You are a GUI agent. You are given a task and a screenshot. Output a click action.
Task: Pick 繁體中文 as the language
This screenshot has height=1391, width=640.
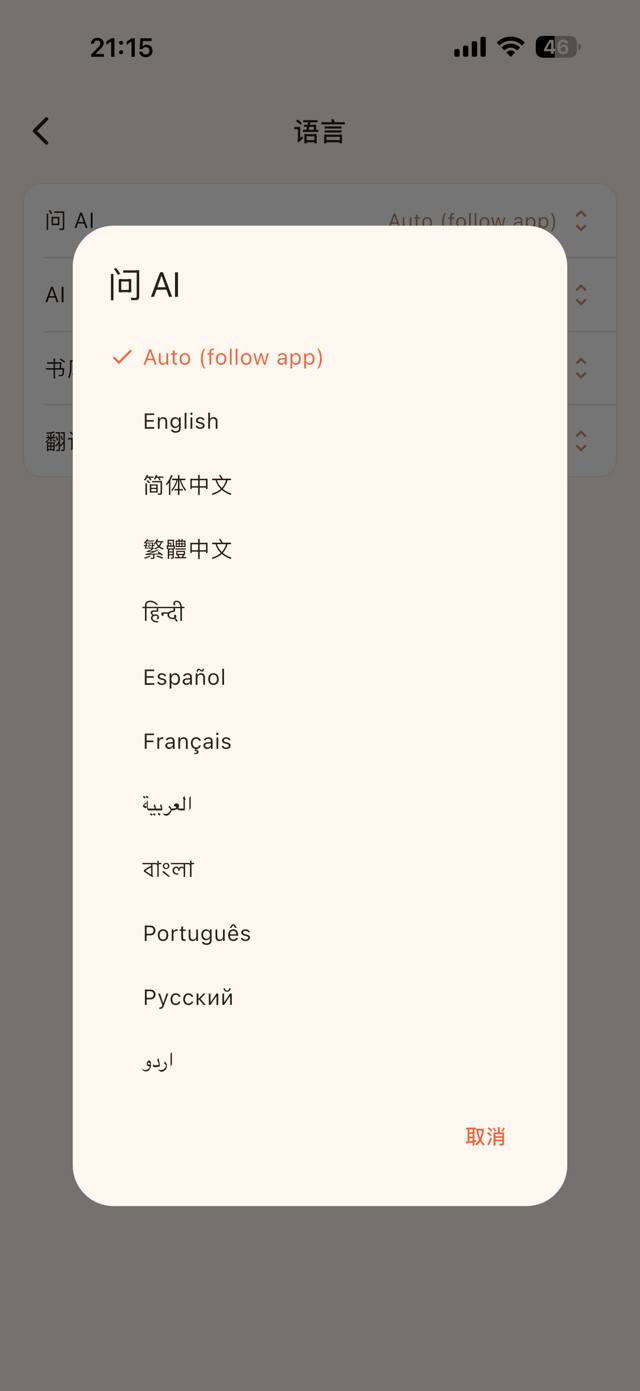tap(319, 549)
